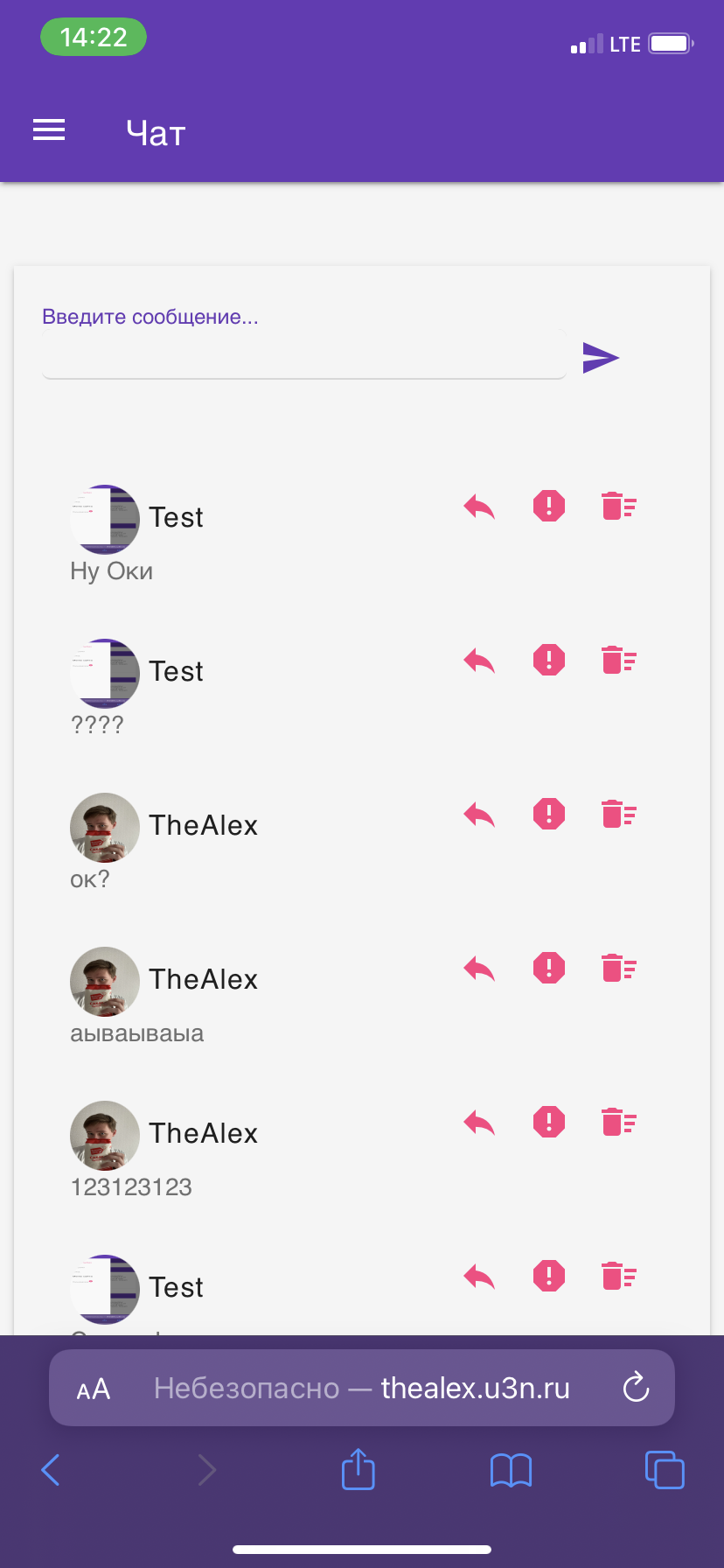Report Test's "Ну Оки" message
The width and height of the screenshot is (724, 1568).
(549, 506)
